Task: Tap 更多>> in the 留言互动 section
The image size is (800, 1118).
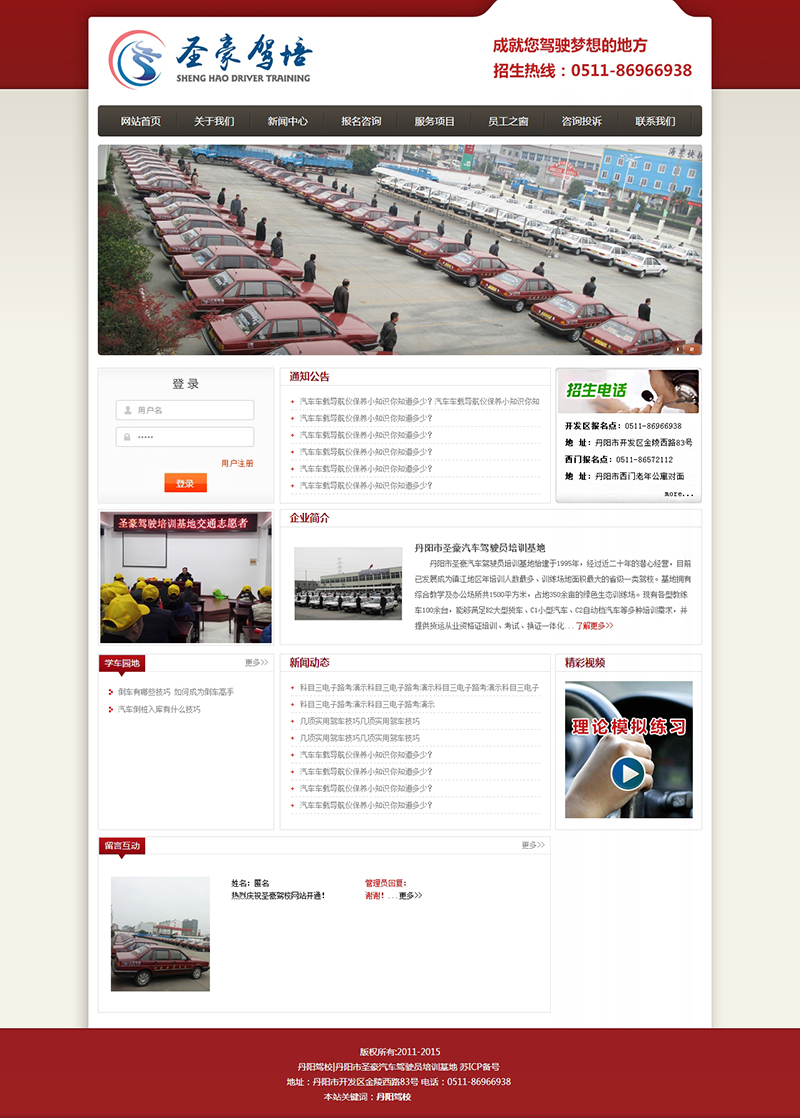Action: tap(532, 845)
